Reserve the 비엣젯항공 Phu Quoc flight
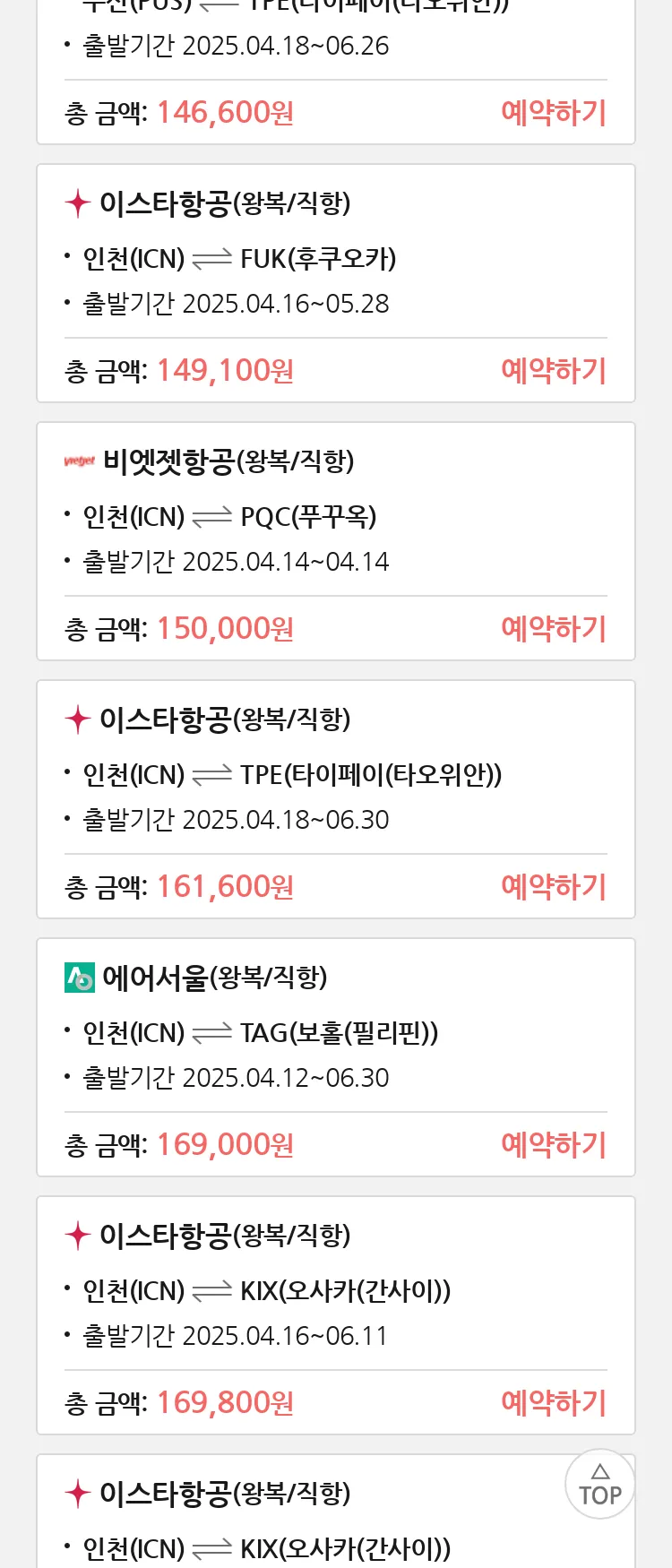This screenshot has height=1568, width=672. pyautogui.click(x=554, y=629)
